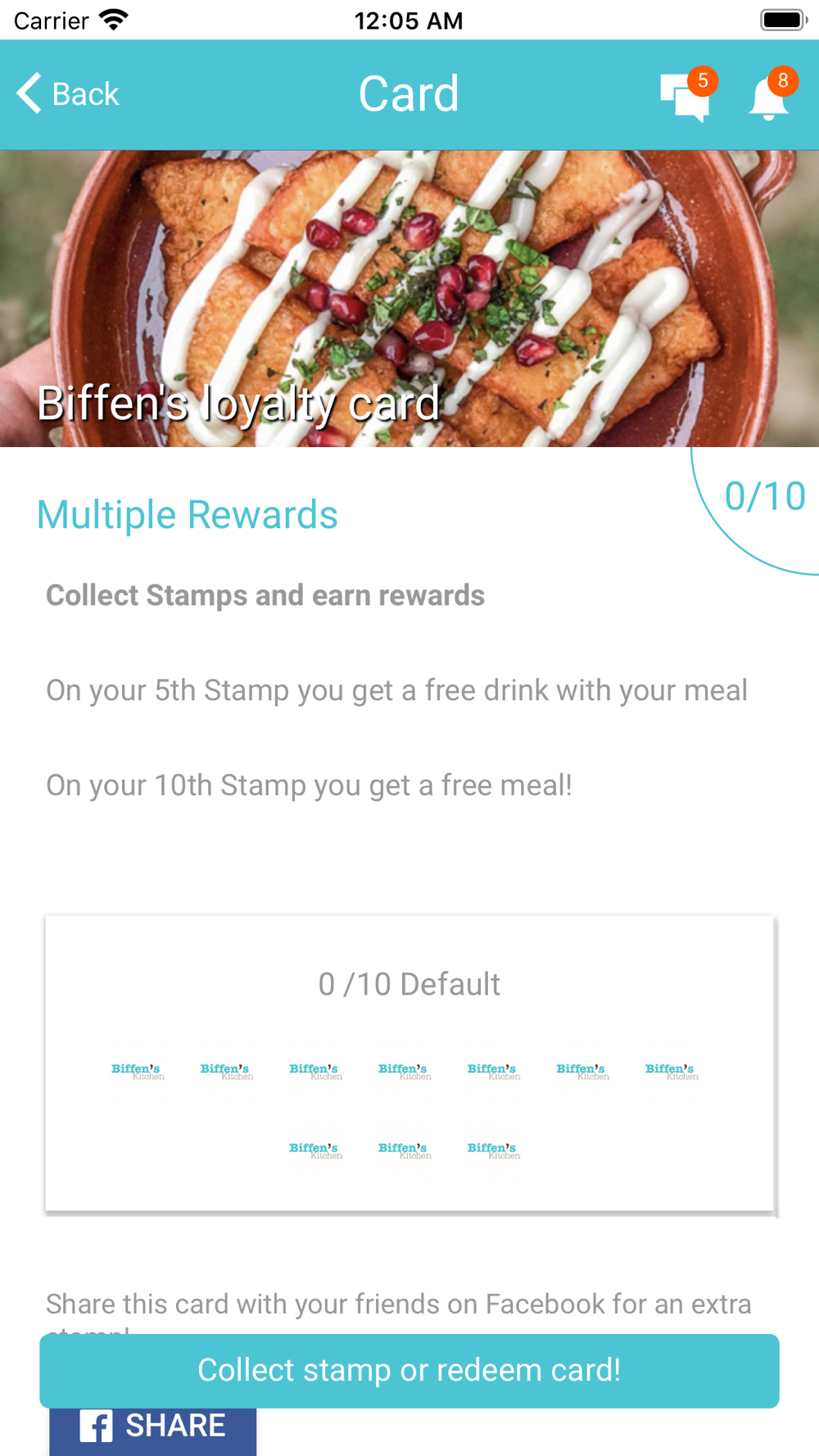Tap Collect stamp or redeem card button
Image resolution: width=819 pixels, height=1456 pixels.
point(409,1370)
